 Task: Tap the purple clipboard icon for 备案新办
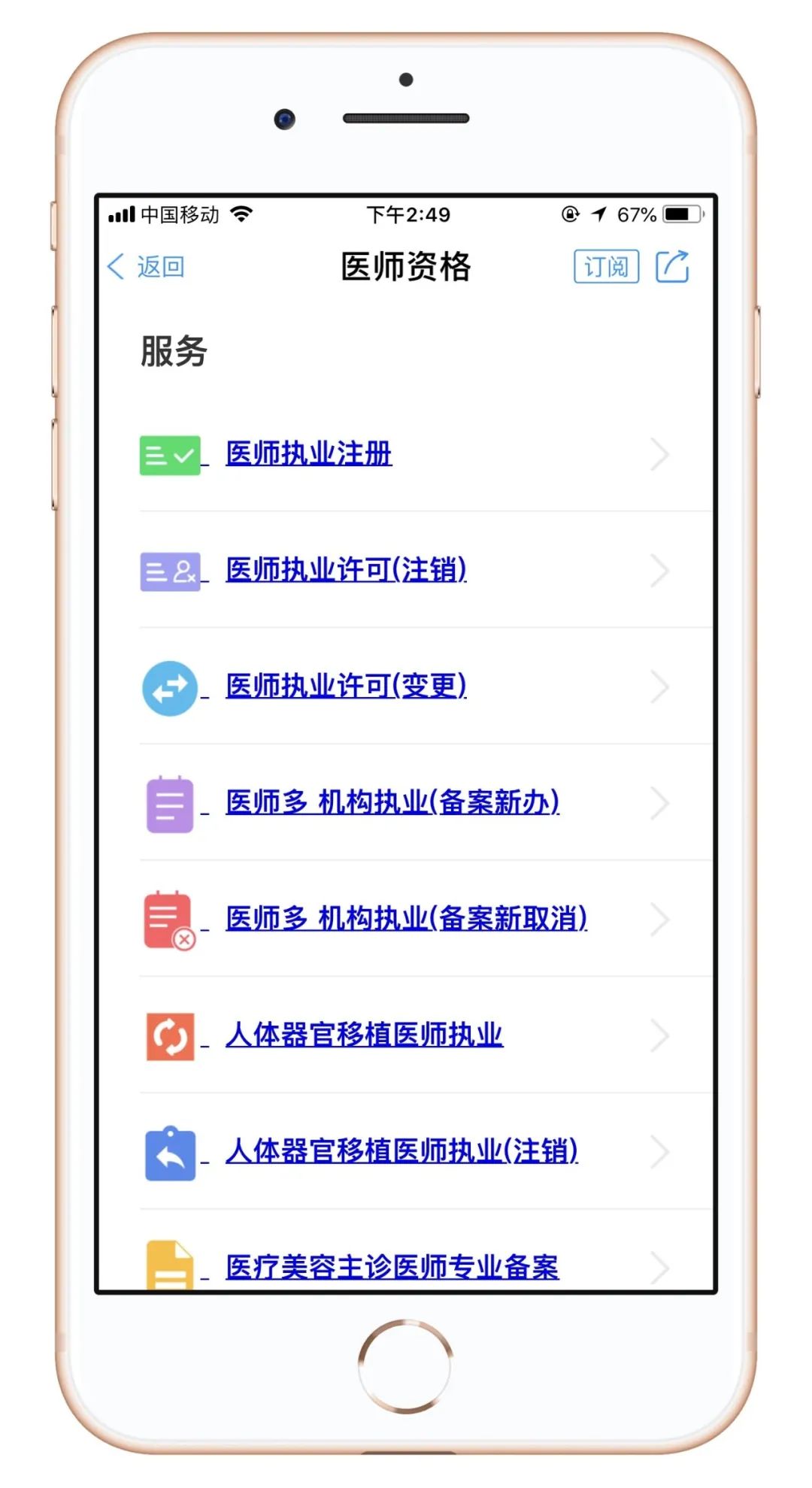[x=170, y=804]
